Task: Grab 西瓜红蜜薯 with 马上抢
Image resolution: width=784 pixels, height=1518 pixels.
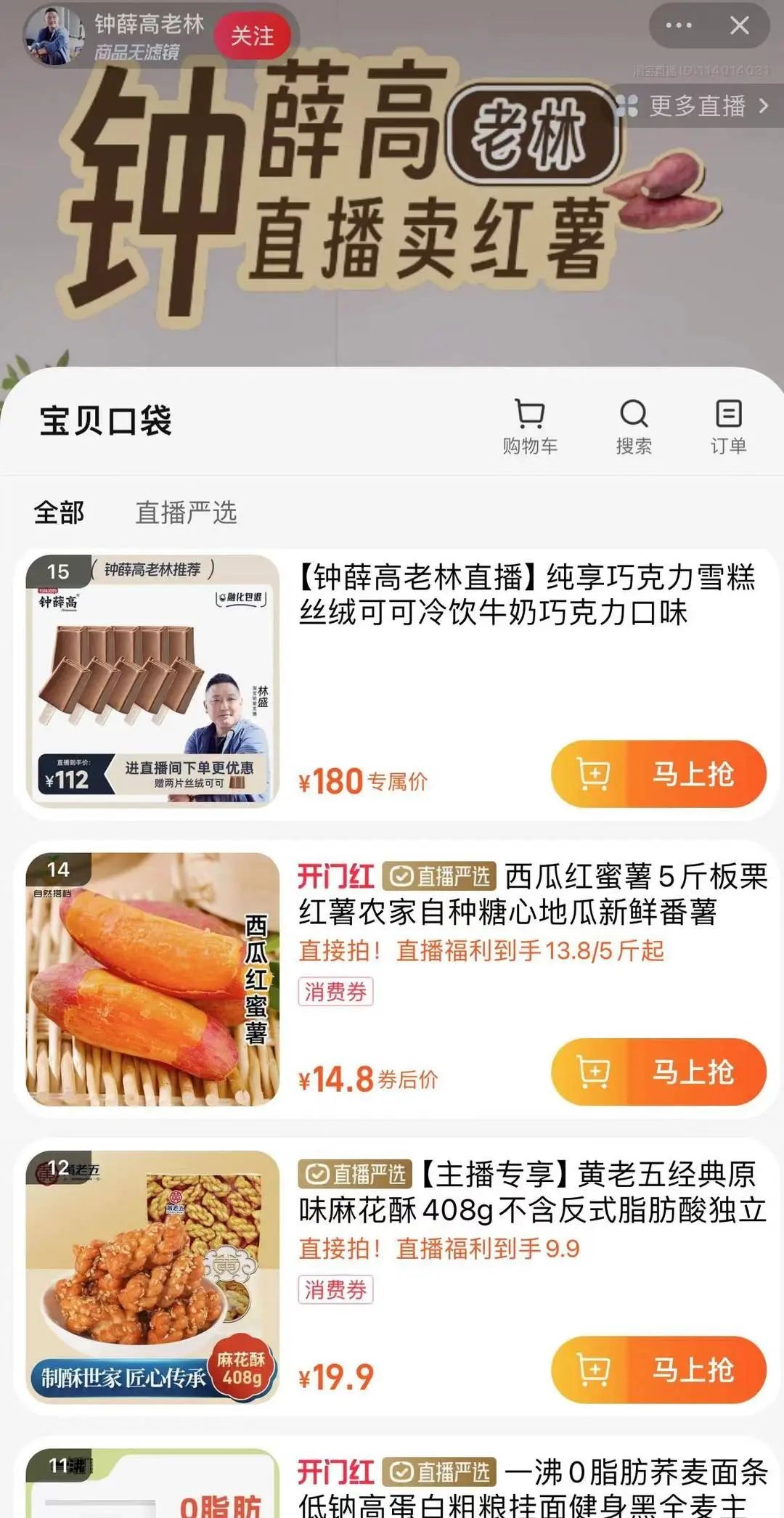Action: point(658,1072)
